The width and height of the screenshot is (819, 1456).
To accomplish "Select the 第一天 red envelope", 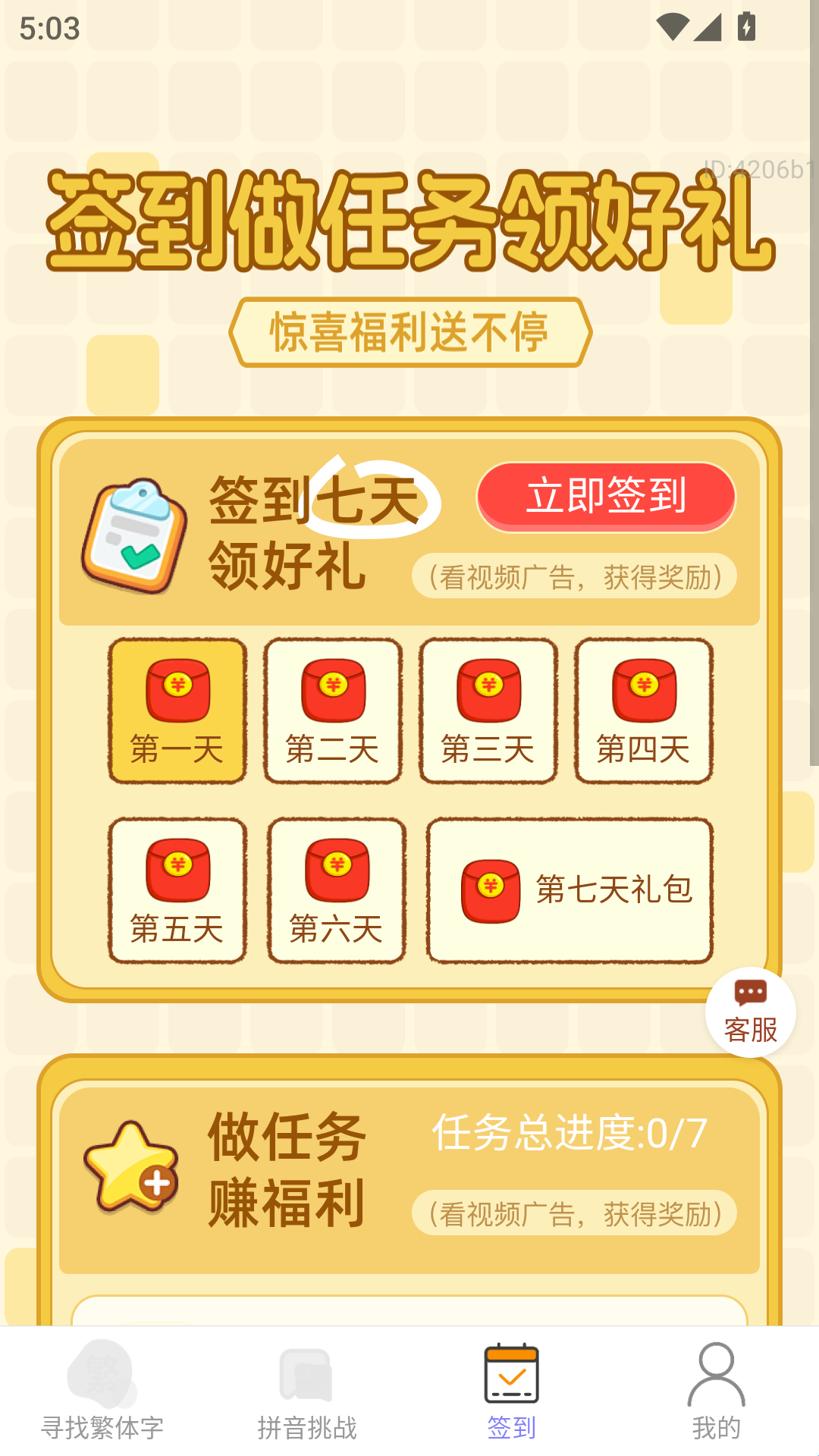I will coord(177,711).
